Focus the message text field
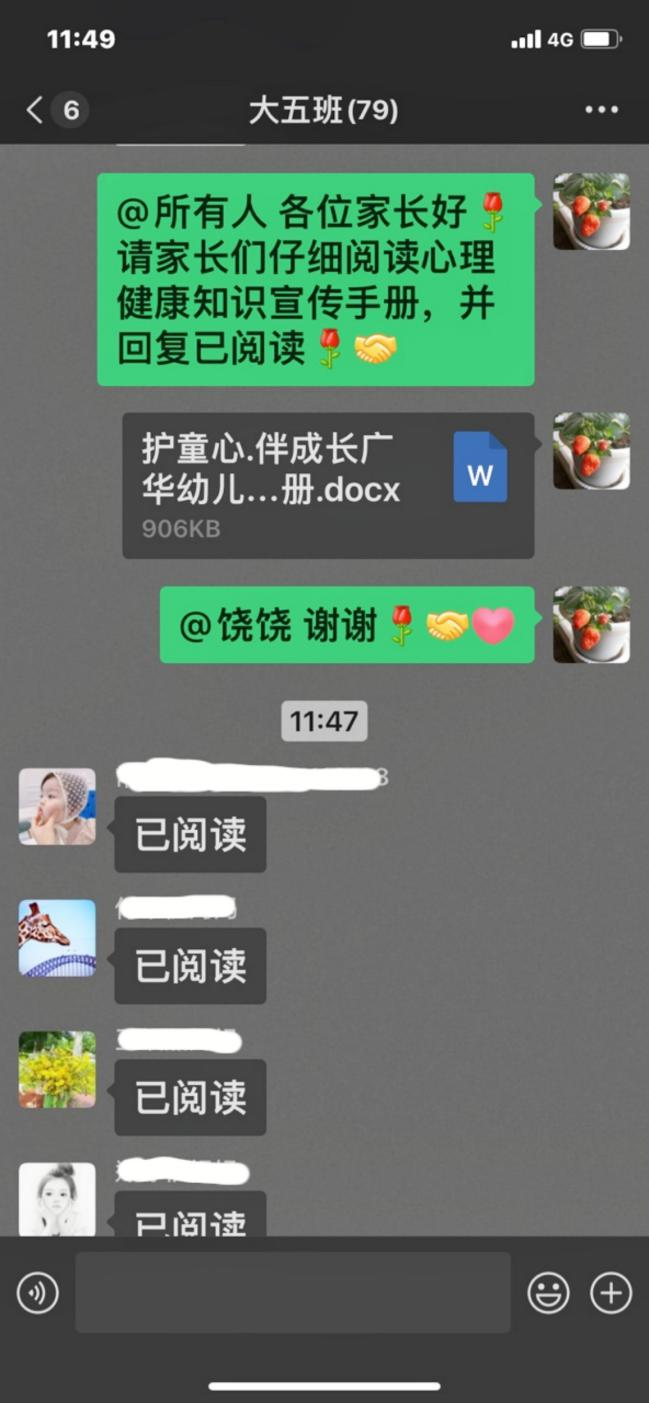The image size is (649, 1403). pyautogui.click(x=293, y=1293)
